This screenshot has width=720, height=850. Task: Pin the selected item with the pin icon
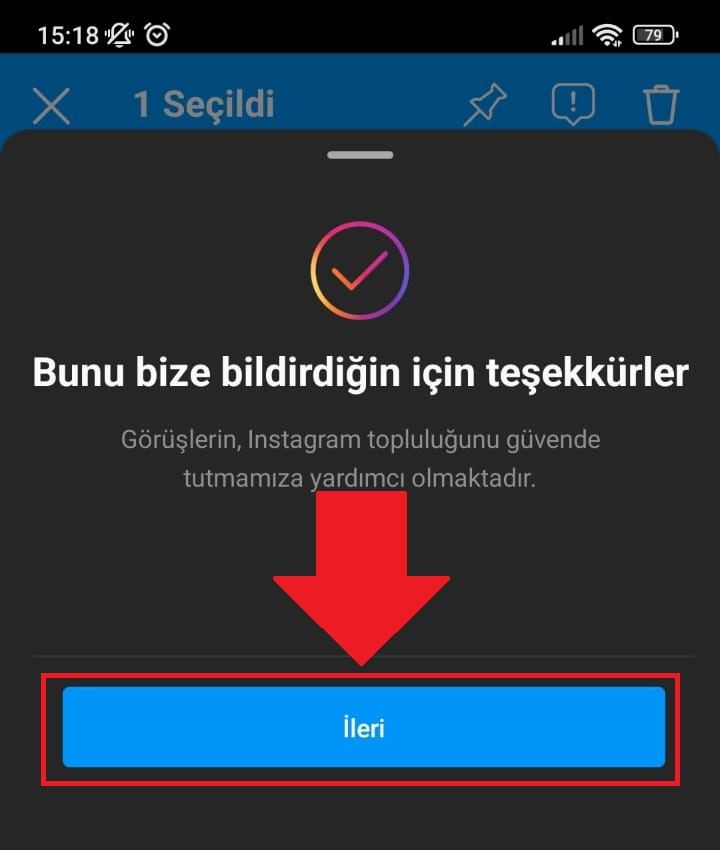tap(485, 105)
